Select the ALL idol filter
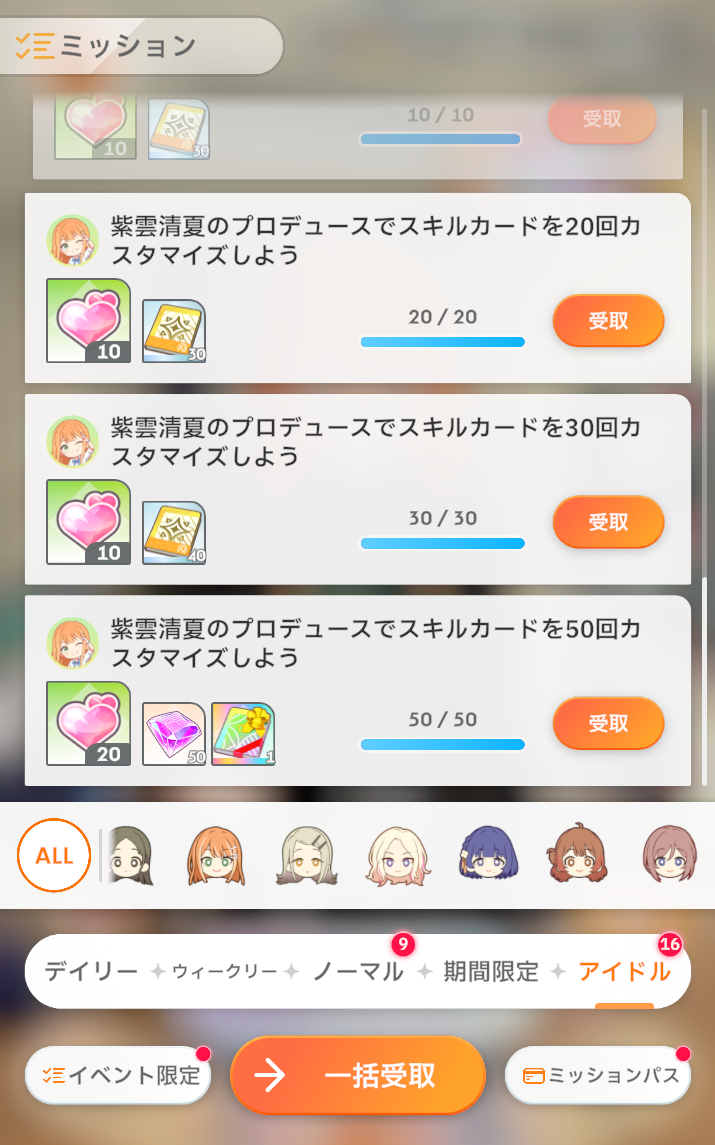 [x=54, y=855]
